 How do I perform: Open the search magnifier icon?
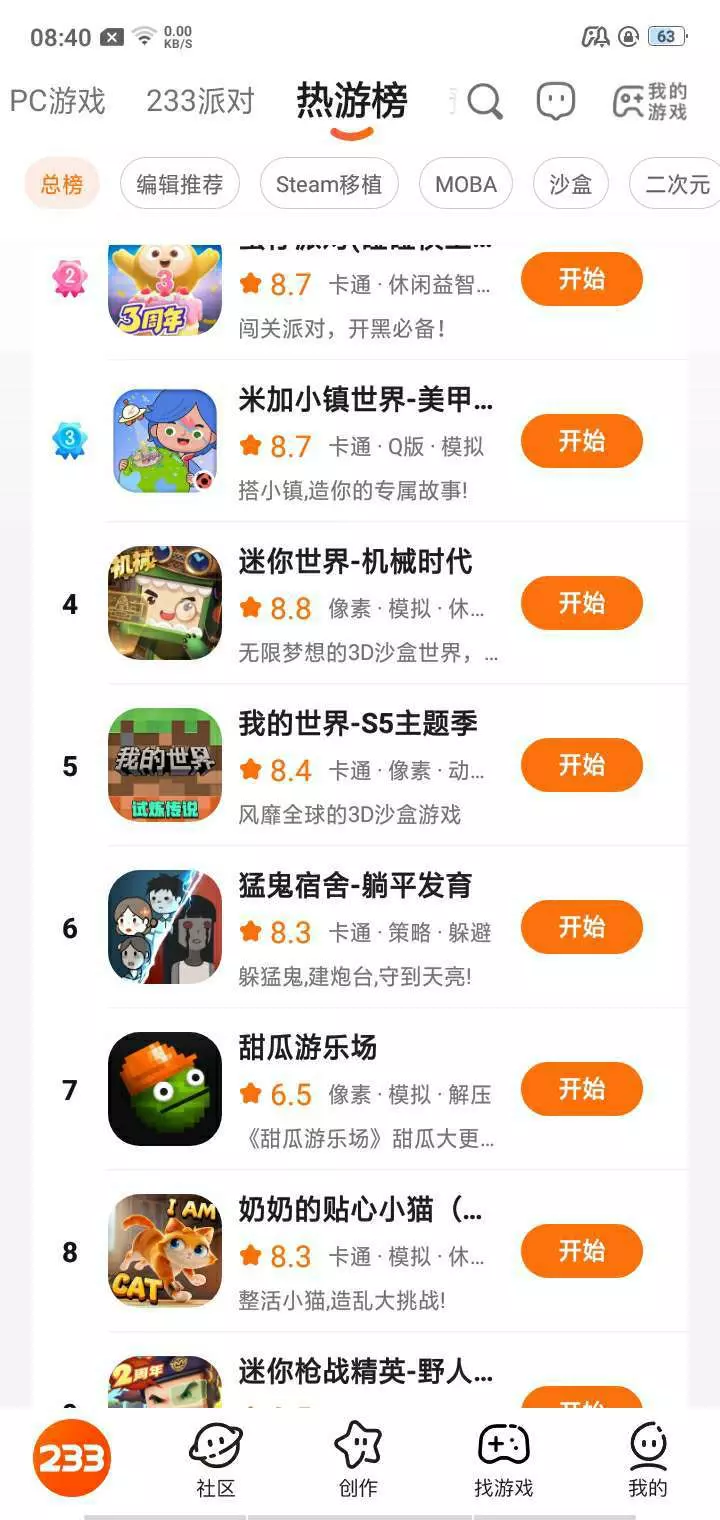[485, 101]
